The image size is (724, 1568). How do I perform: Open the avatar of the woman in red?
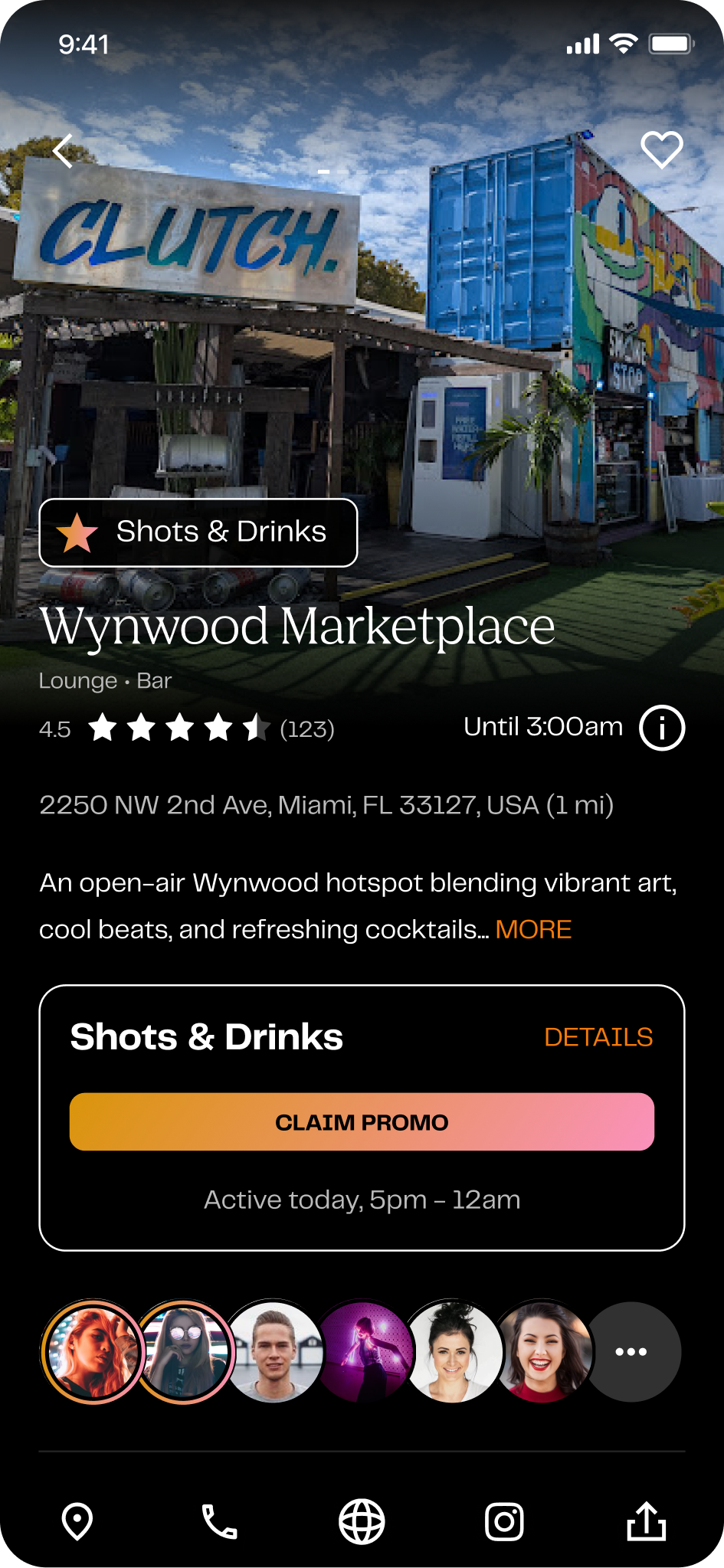point(543,1352)
